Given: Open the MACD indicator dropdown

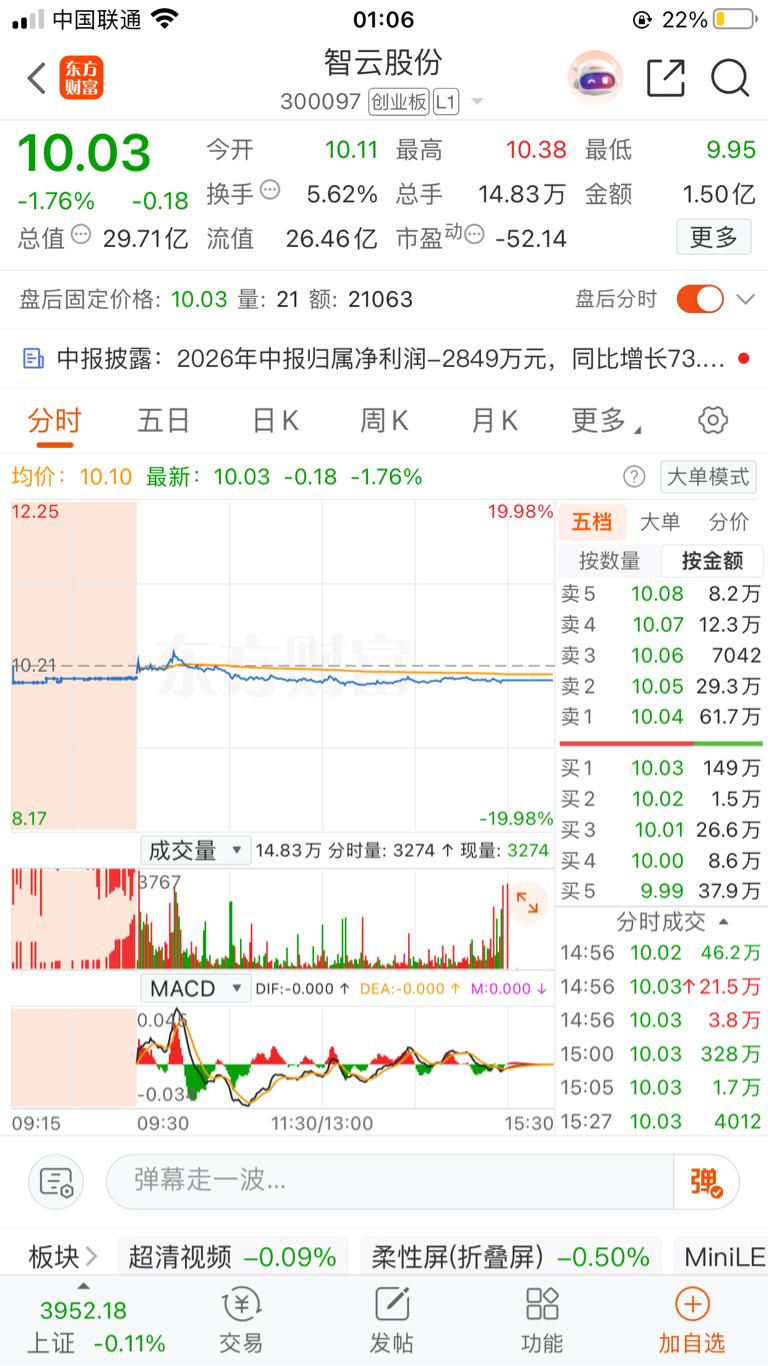Looking at the screenshot, I should tap(195, 989).
